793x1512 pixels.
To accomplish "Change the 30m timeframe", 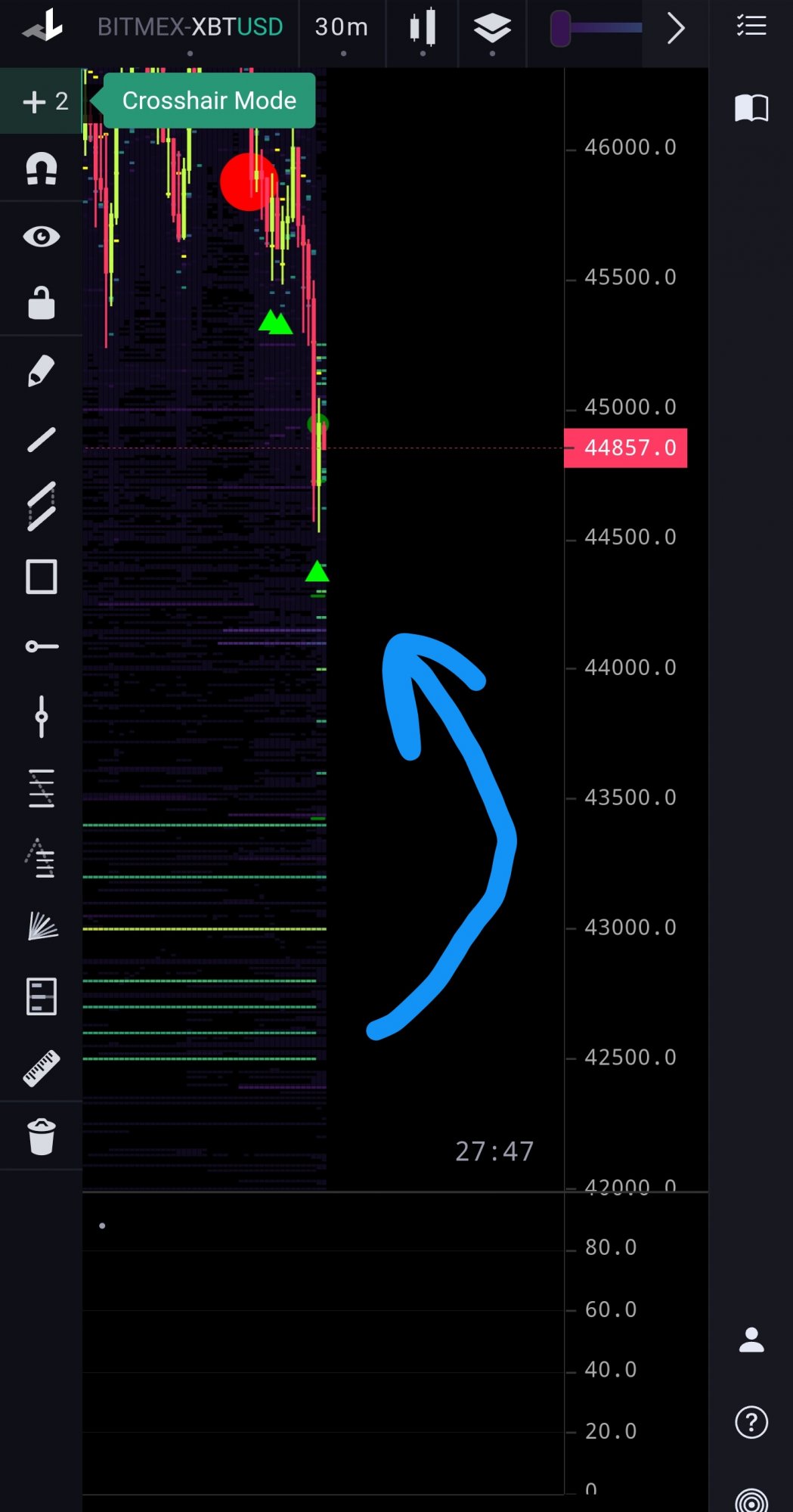I will 342,27.
